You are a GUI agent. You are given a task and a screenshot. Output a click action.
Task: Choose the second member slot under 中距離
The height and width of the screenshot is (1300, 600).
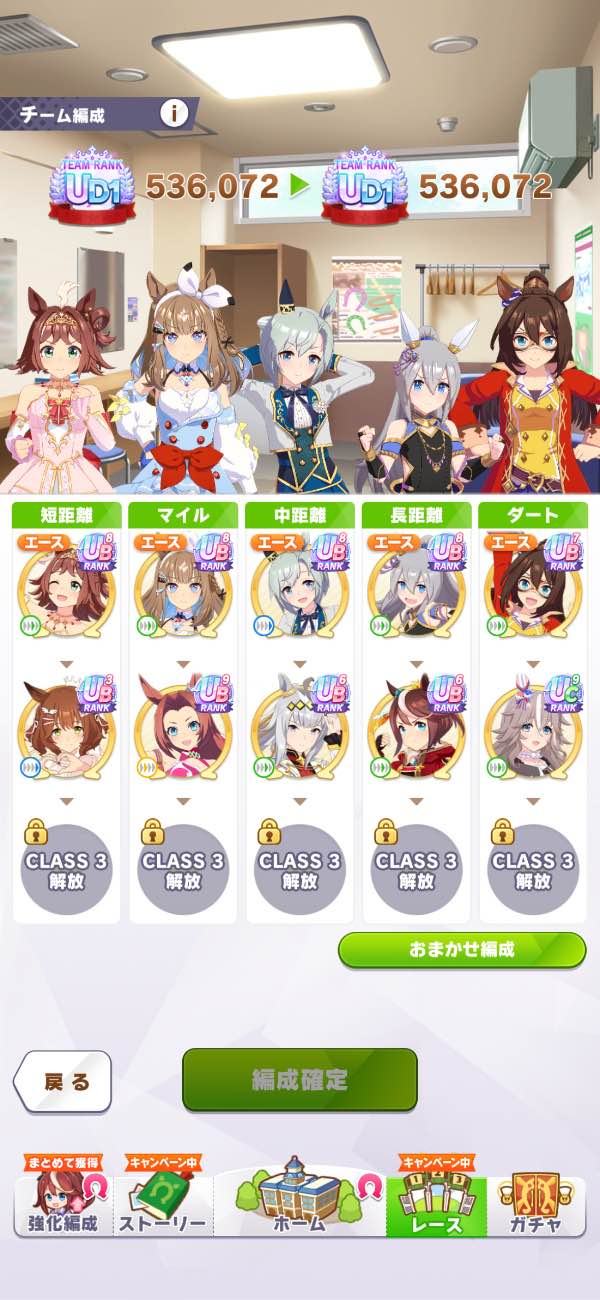[x=299, y=732]
